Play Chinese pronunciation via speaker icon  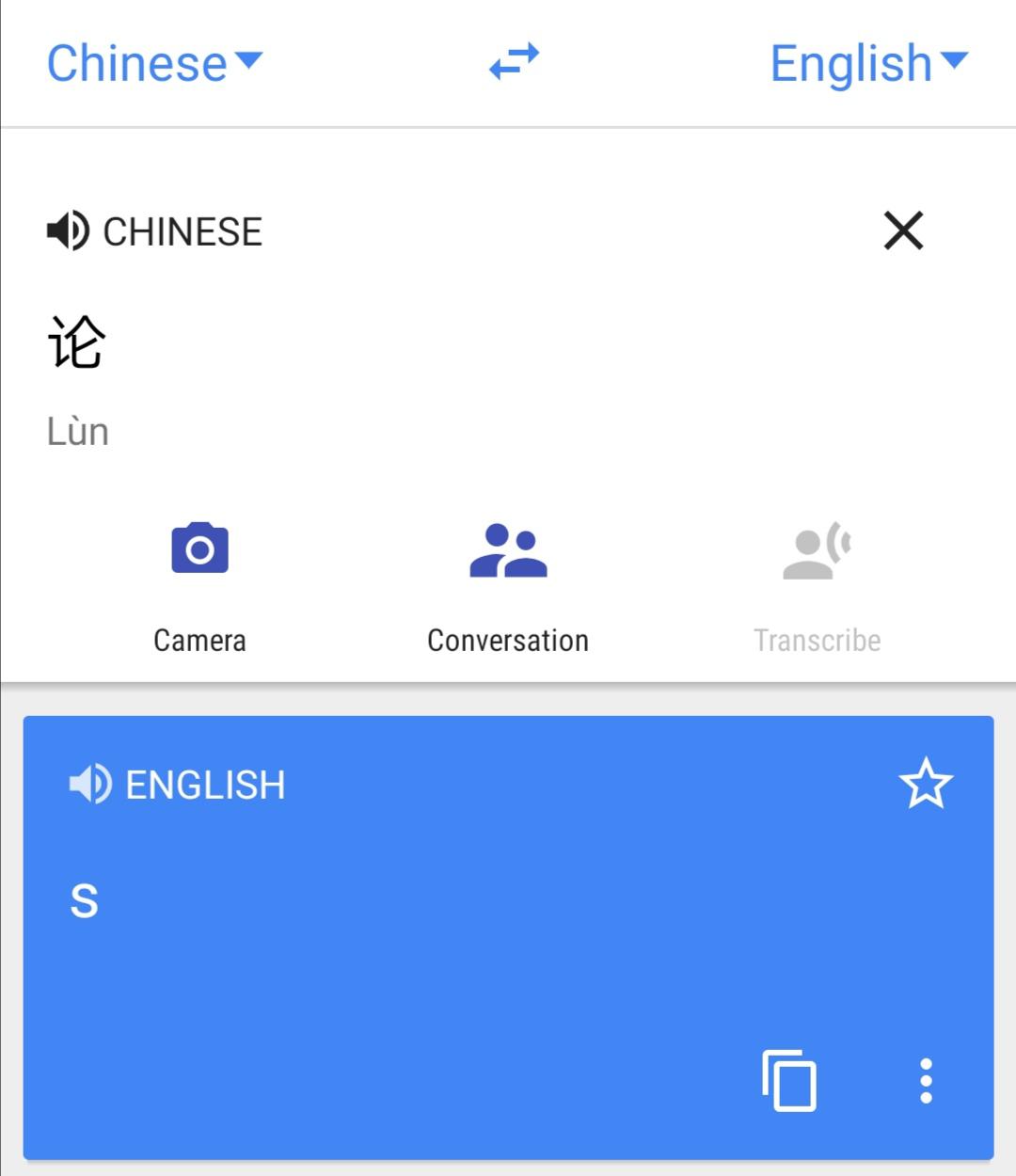click(67, 230)
